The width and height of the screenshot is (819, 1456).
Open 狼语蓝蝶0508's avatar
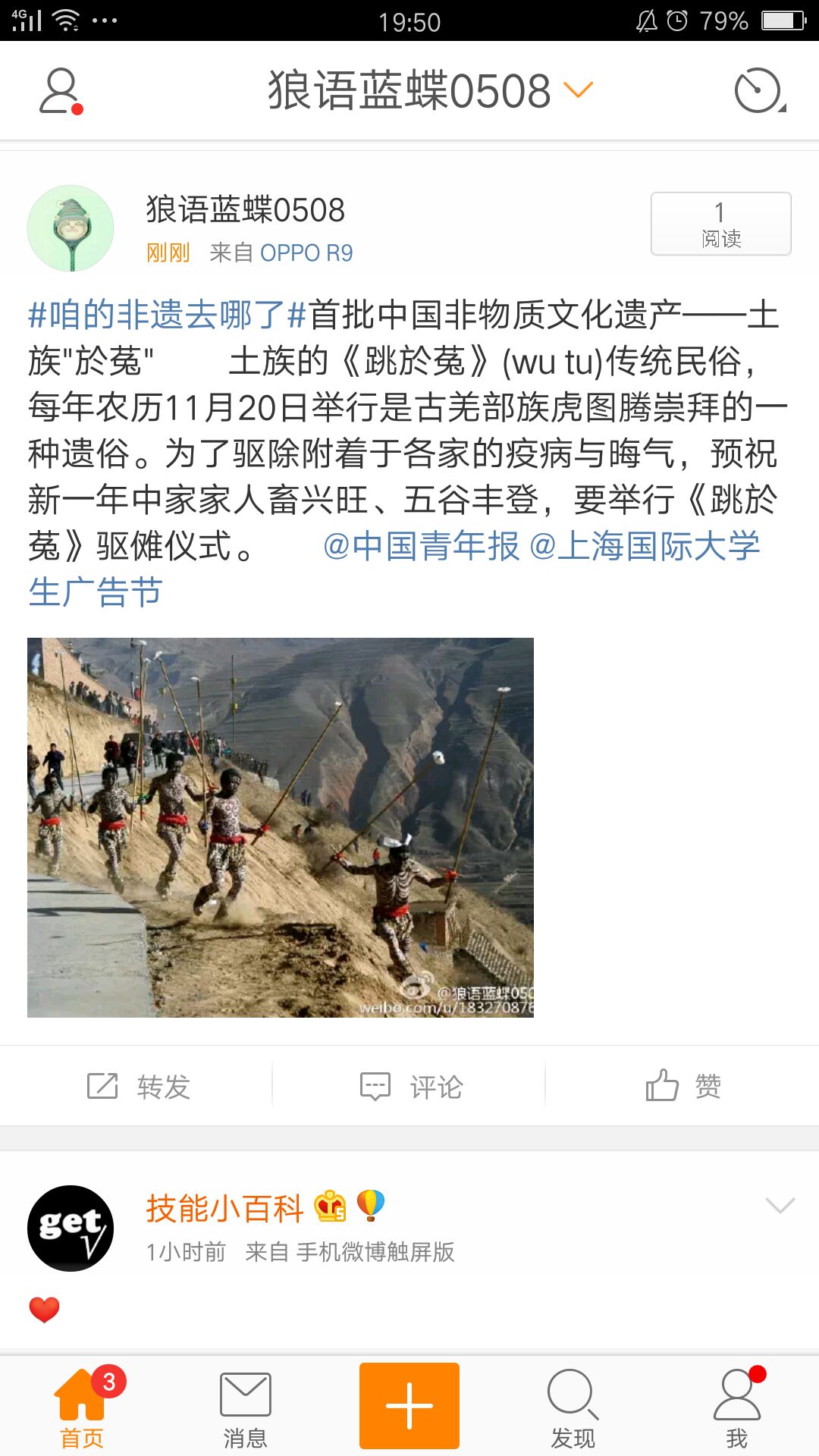coord(71,228)
